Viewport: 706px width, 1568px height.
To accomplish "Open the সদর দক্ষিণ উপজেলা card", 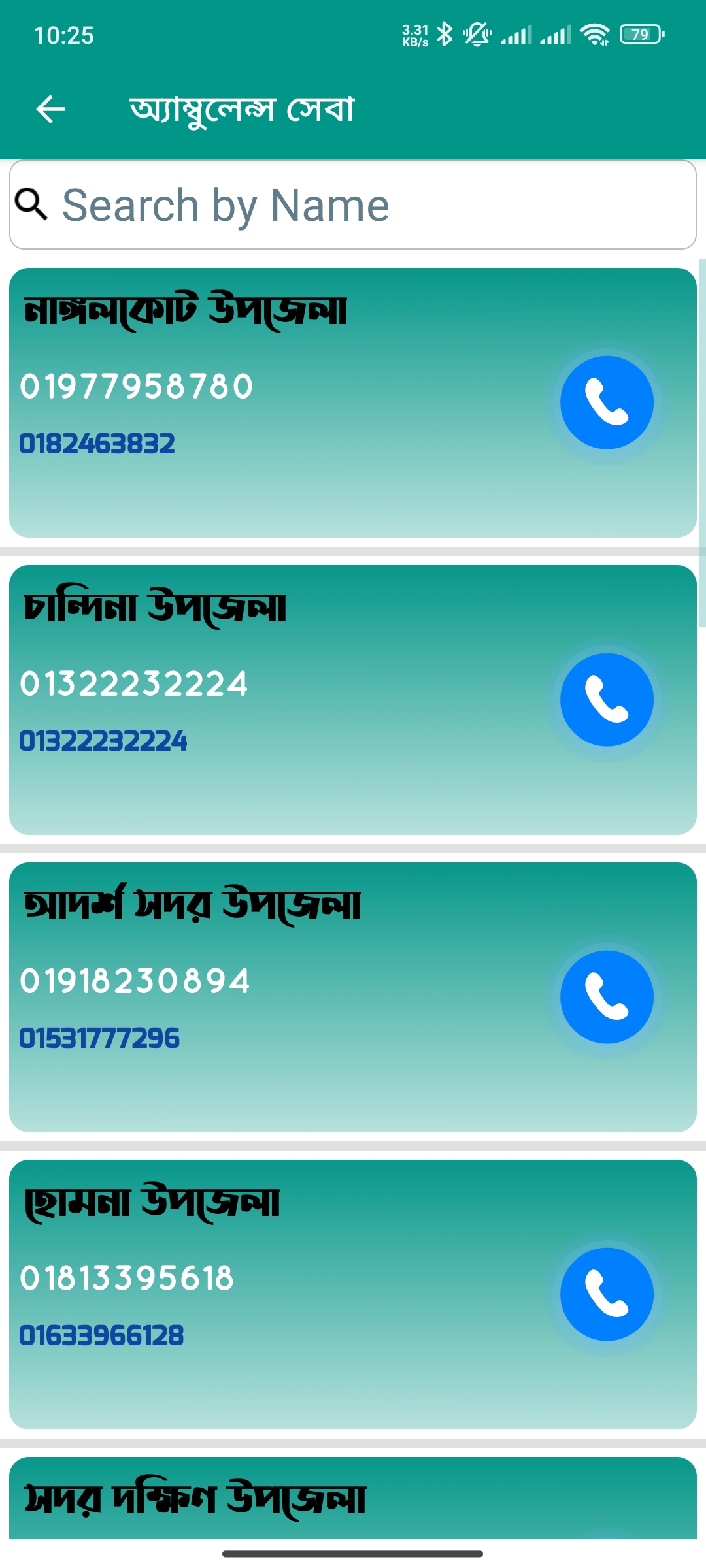I will pyautogui.click(x=353, y=1497).
